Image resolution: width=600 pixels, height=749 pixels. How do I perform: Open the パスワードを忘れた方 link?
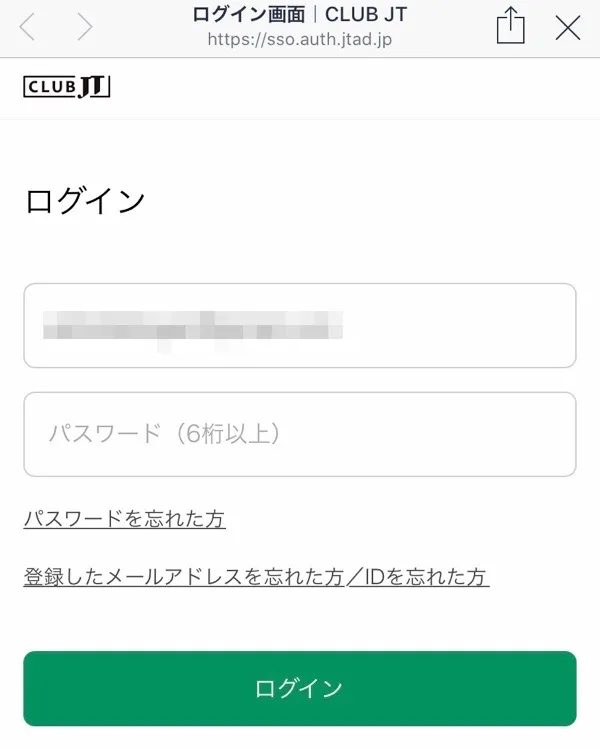(124, 519)
